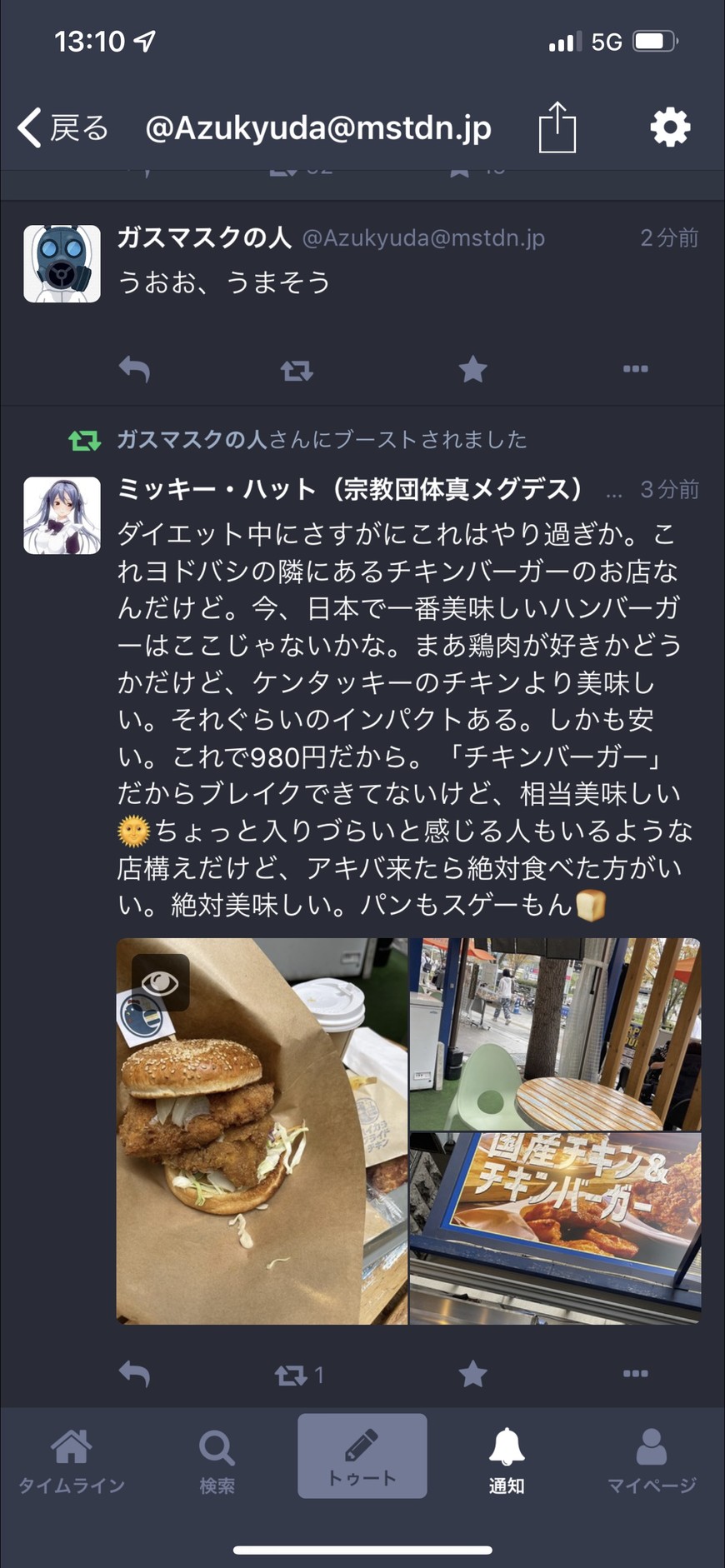Open more options on ミッキー・ハット's post
Viewport: 725px width, 1568px height.
[x=635, y=1373]
